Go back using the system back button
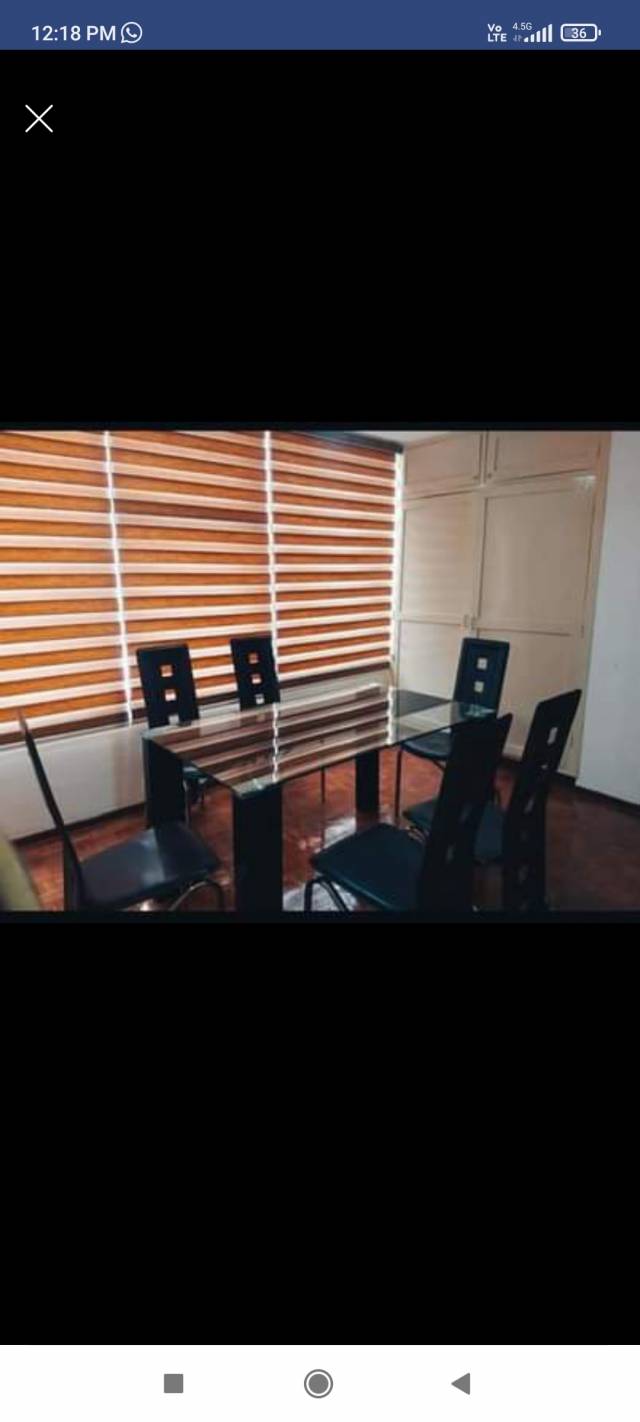Screen dimensions: 640x1422 pyautogui.click(x=460, y=1383)
